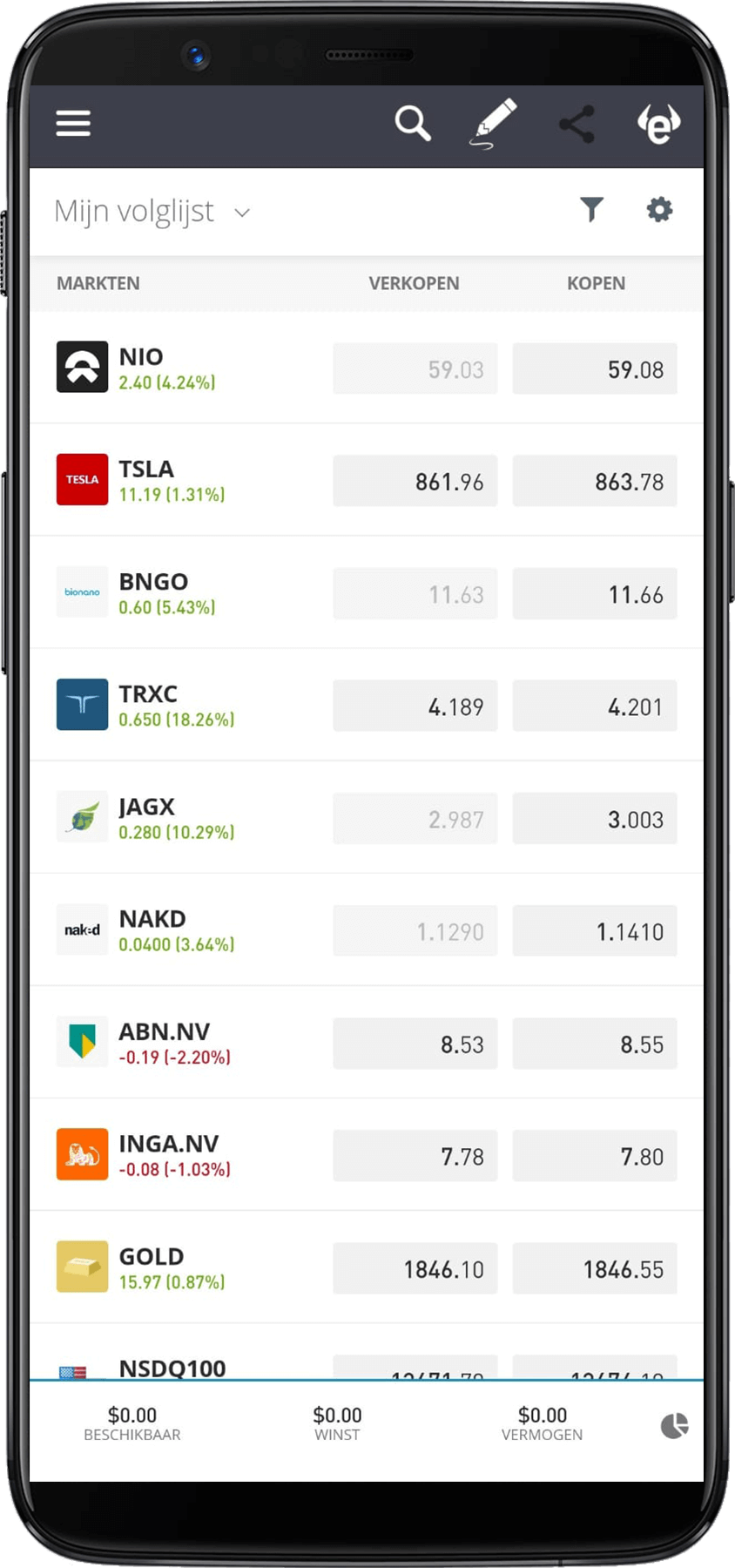The height and width of the screenshot is (1568, 735).
Task: Select the KOPEN price 1846.55 for GOLD
Action: point(595,1268)
